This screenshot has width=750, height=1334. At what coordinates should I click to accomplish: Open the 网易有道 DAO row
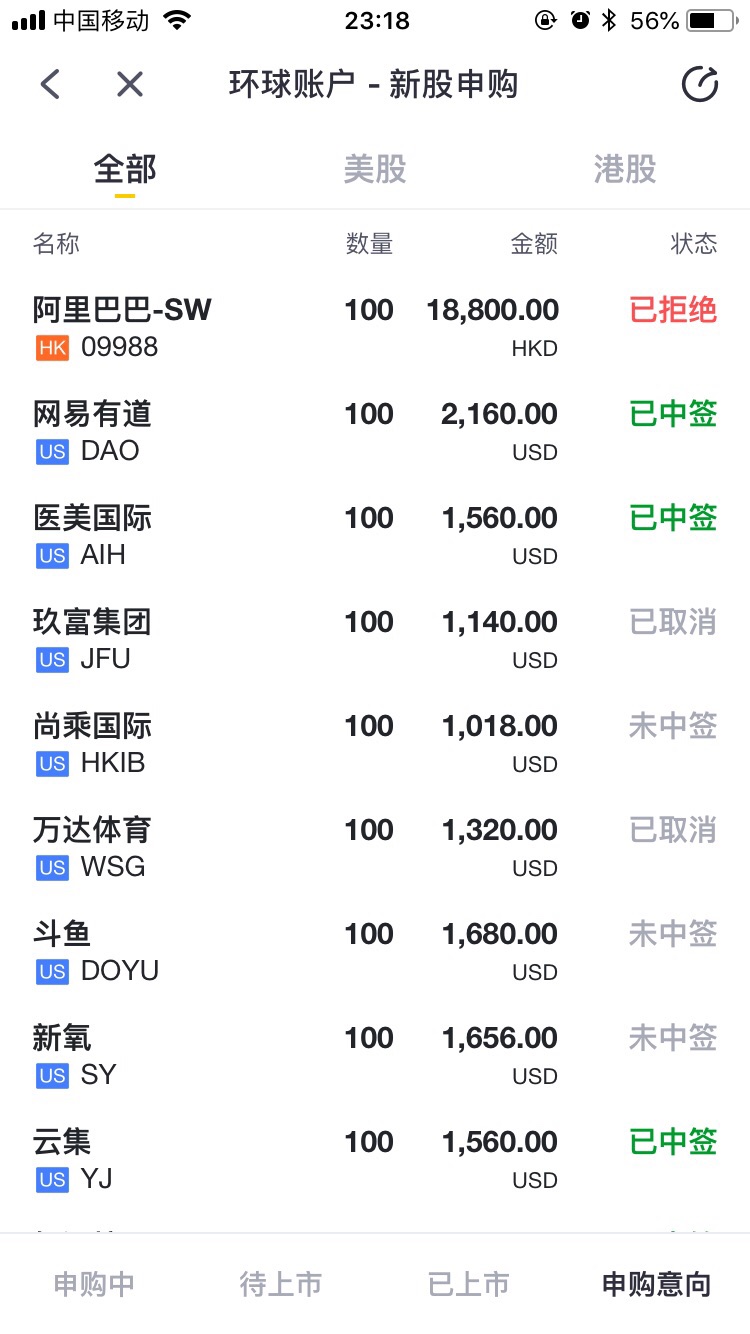click(375, 432)
